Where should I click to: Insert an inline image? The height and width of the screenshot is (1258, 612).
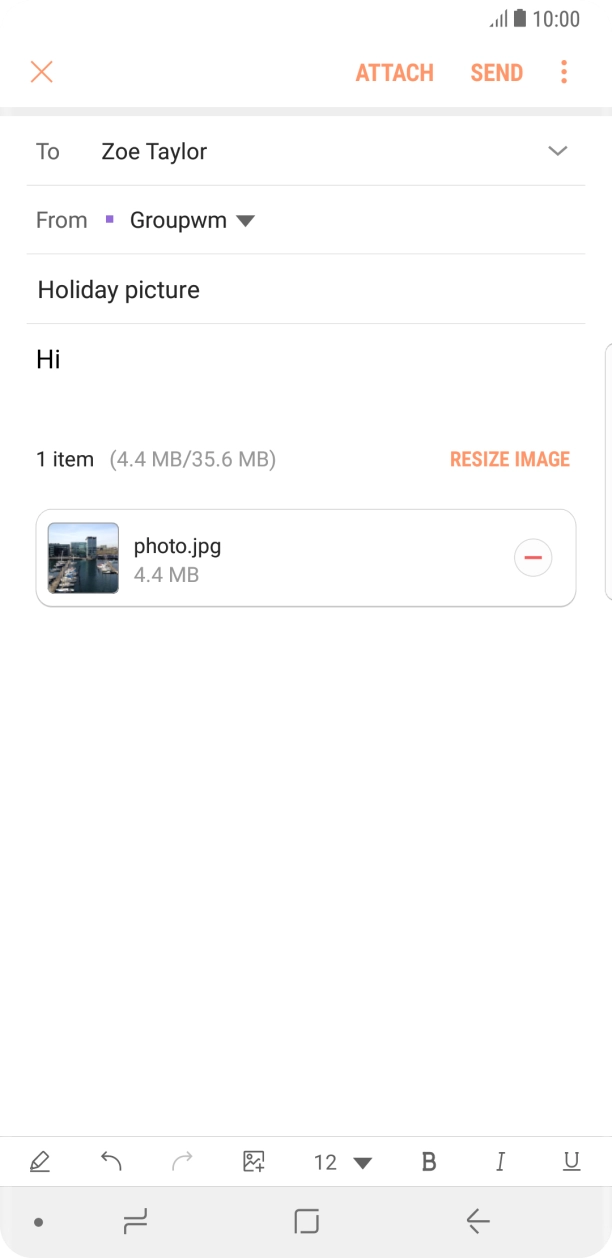(254, 1161)
